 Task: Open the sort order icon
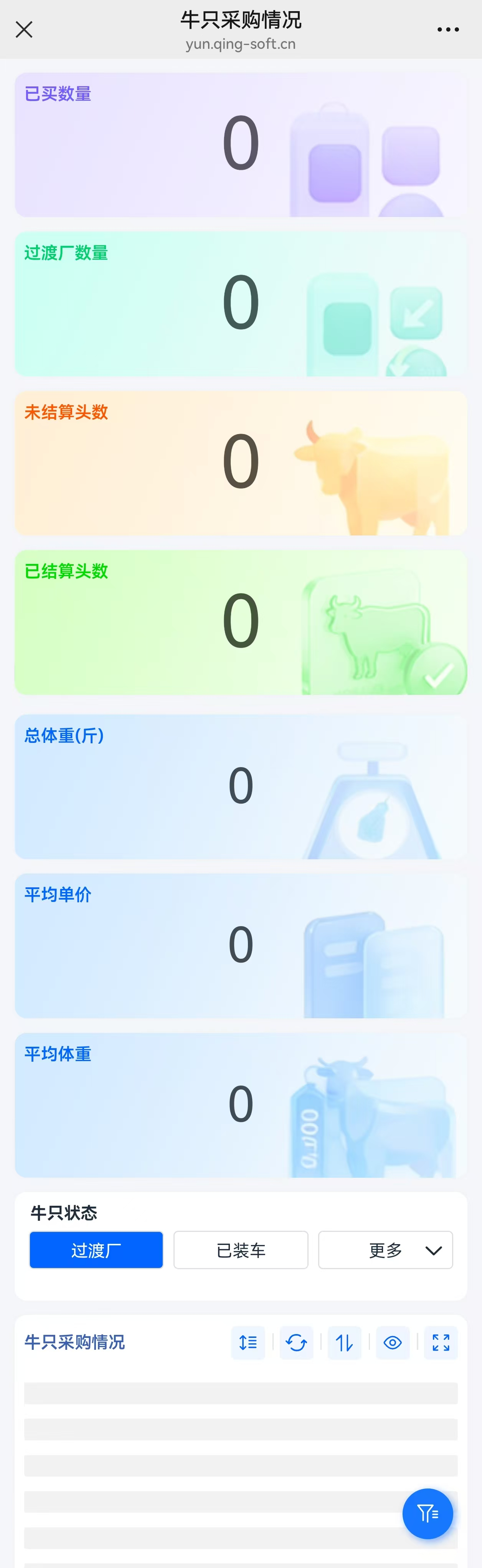point(344,1343)
